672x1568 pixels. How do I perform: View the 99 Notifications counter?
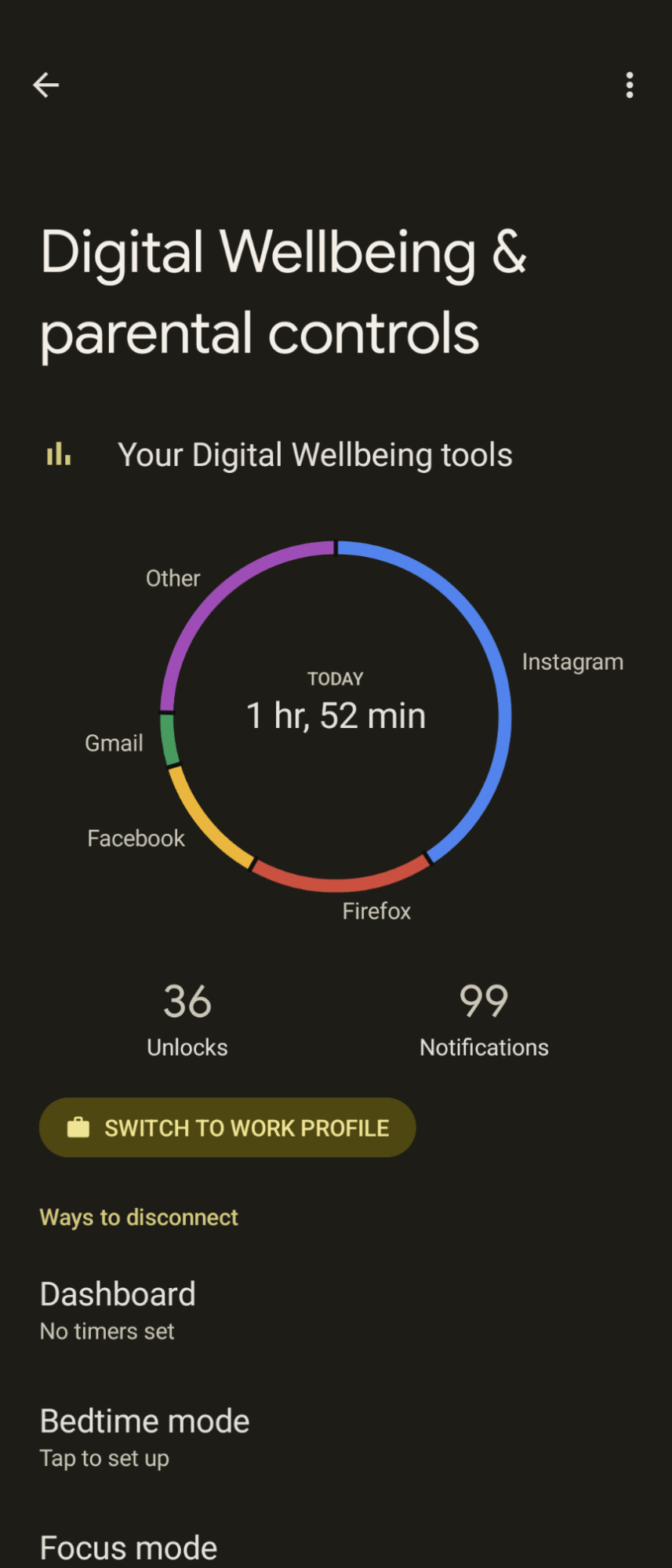tap(483, 1017)
